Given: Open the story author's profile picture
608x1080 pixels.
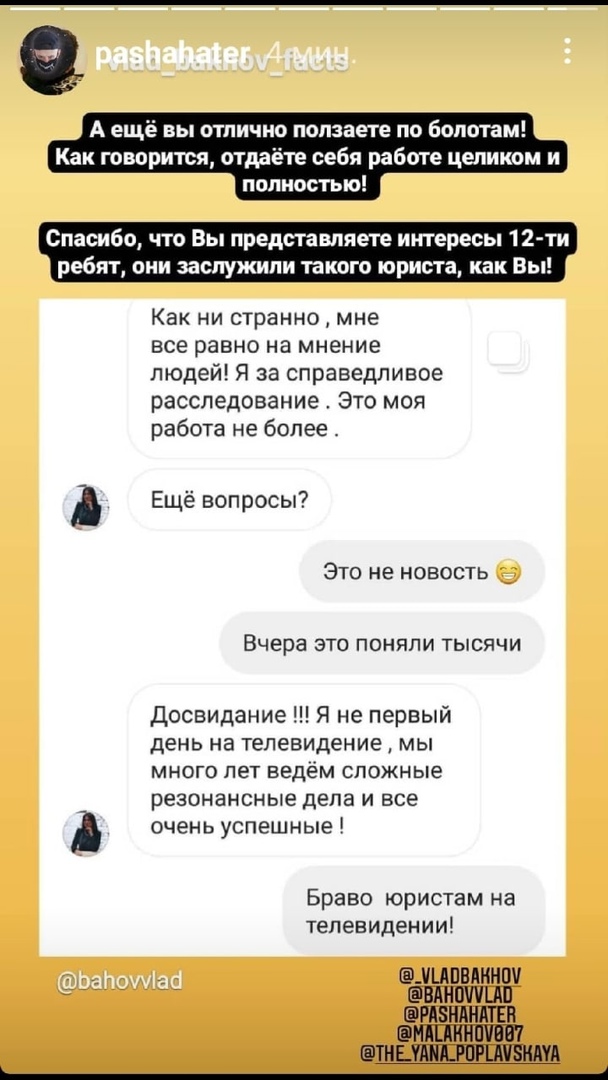Looking at the screenshot, I should point(50,60).
